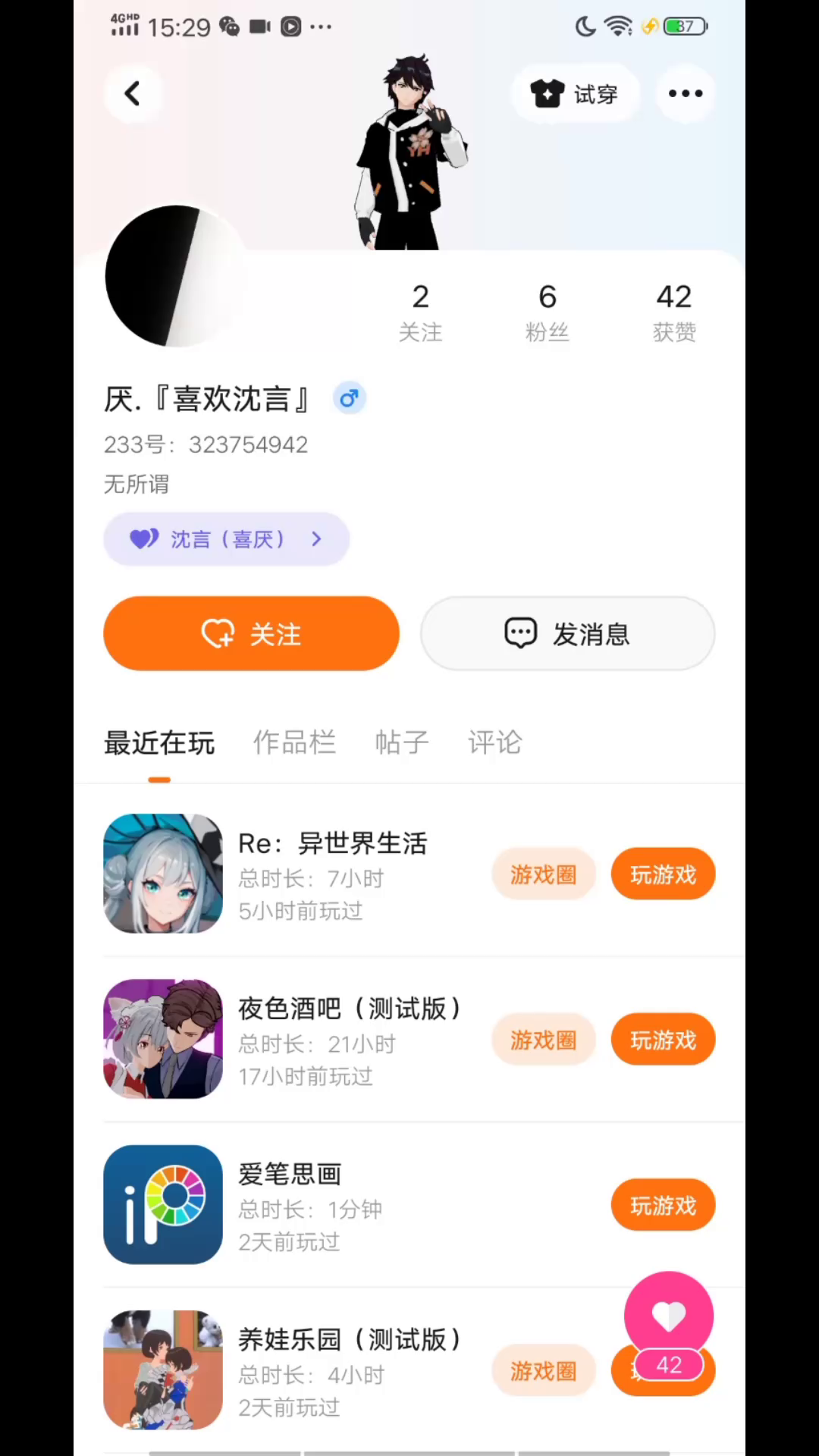The width and height of the screenshot is (819, 1456).
Task: Like the profile with pink heart button
Action: point(668,1317)
